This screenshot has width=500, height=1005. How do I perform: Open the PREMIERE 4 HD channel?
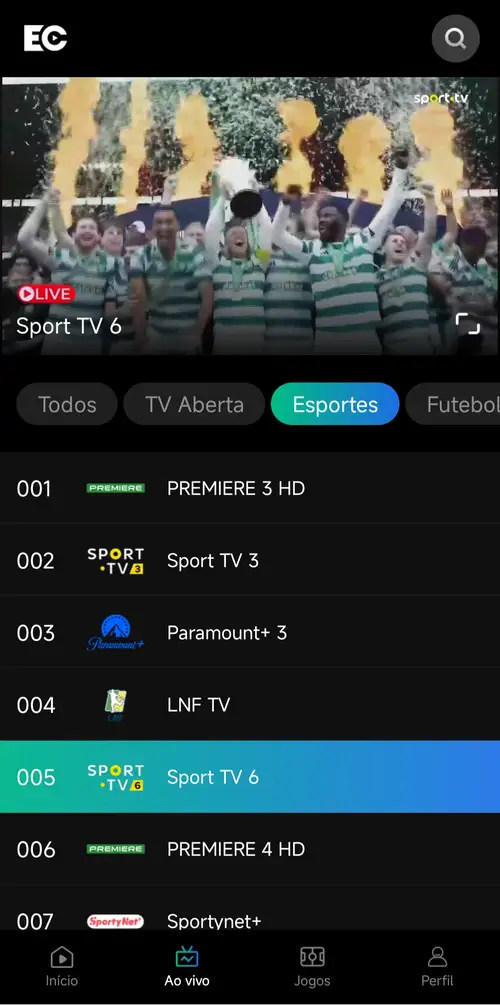click(250, 849)
